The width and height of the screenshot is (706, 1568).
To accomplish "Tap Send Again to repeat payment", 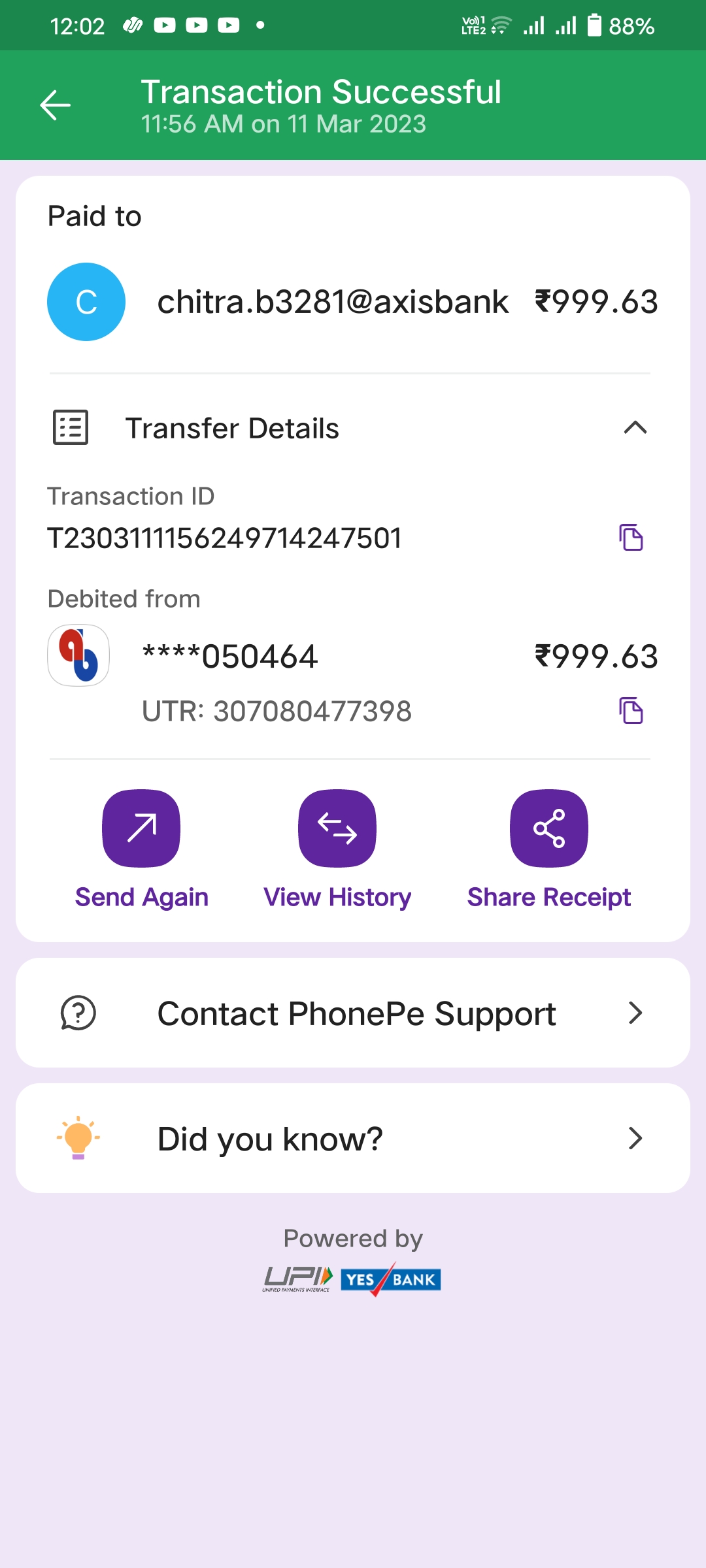I will [x=141, y=828].
